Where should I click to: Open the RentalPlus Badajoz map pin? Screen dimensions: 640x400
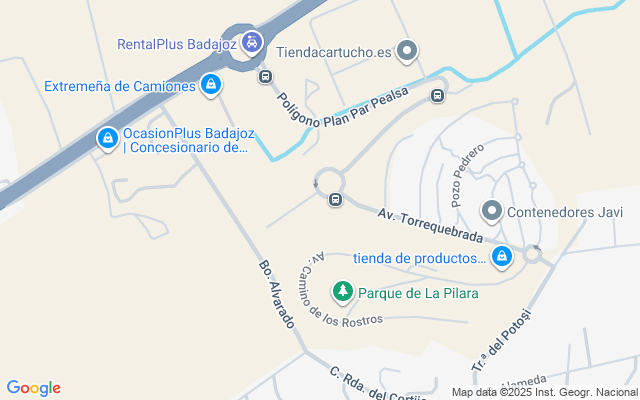[x=252, y=43]
